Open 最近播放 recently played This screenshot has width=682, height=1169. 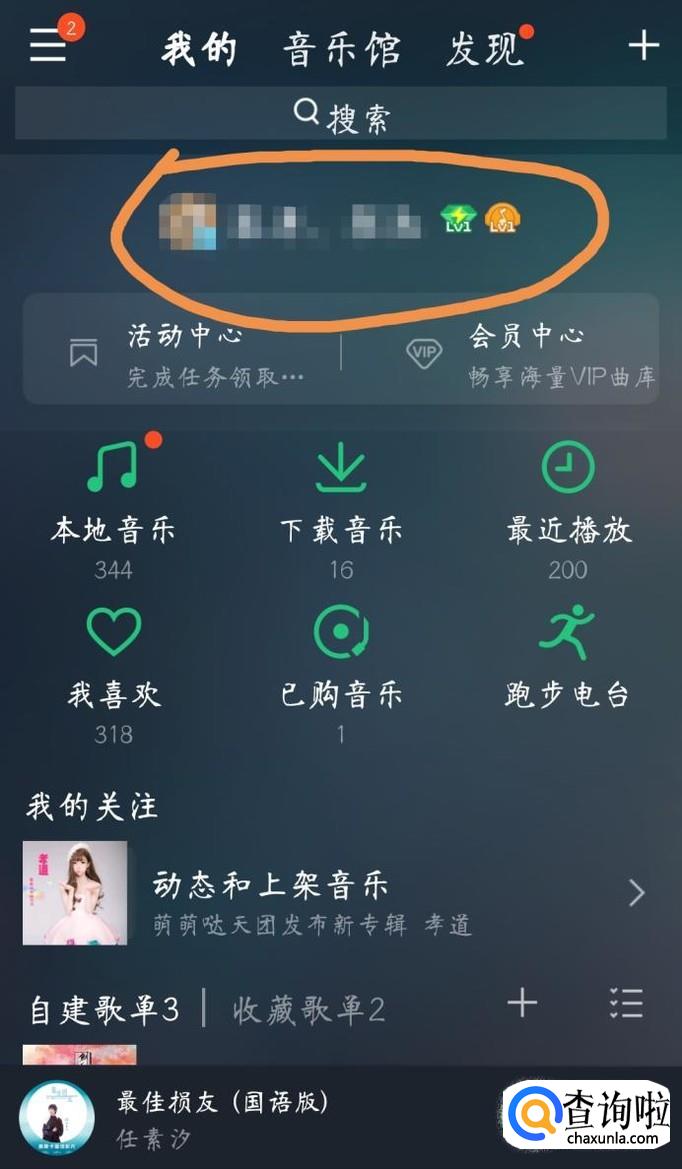(568, 505)
